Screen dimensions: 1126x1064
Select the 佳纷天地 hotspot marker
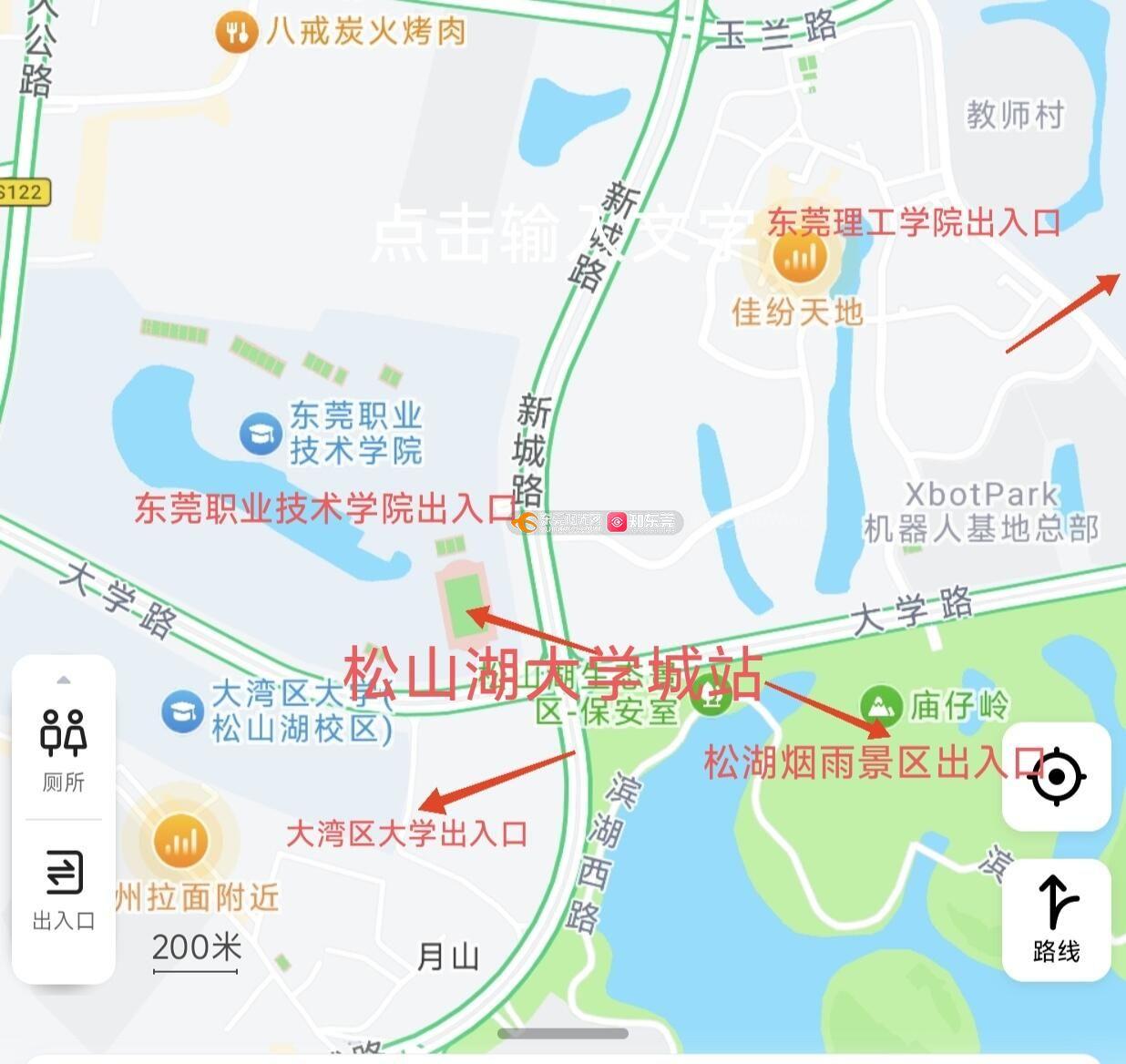800,257
